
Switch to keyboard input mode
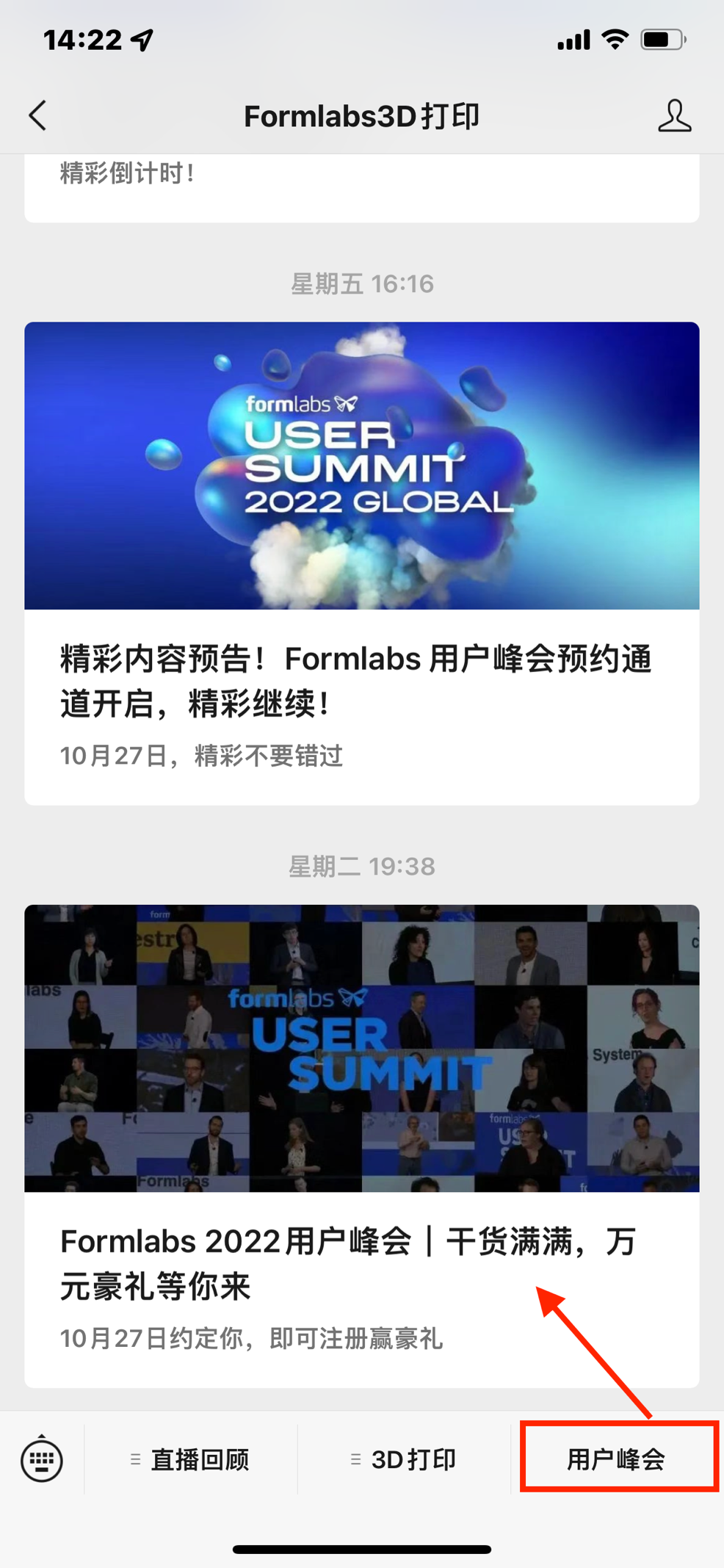42,1459
